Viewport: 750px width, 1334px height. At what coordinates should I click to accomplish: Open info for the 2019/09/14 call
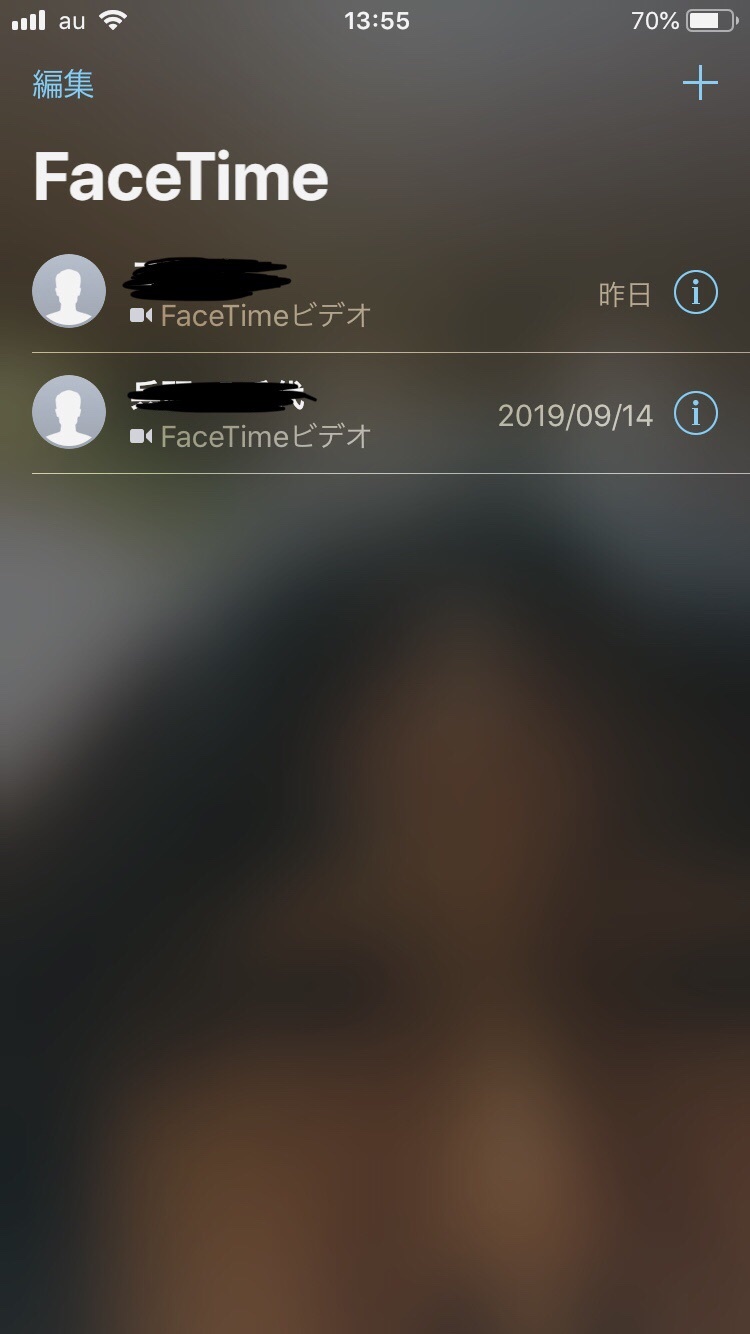(x=696, y=413)
